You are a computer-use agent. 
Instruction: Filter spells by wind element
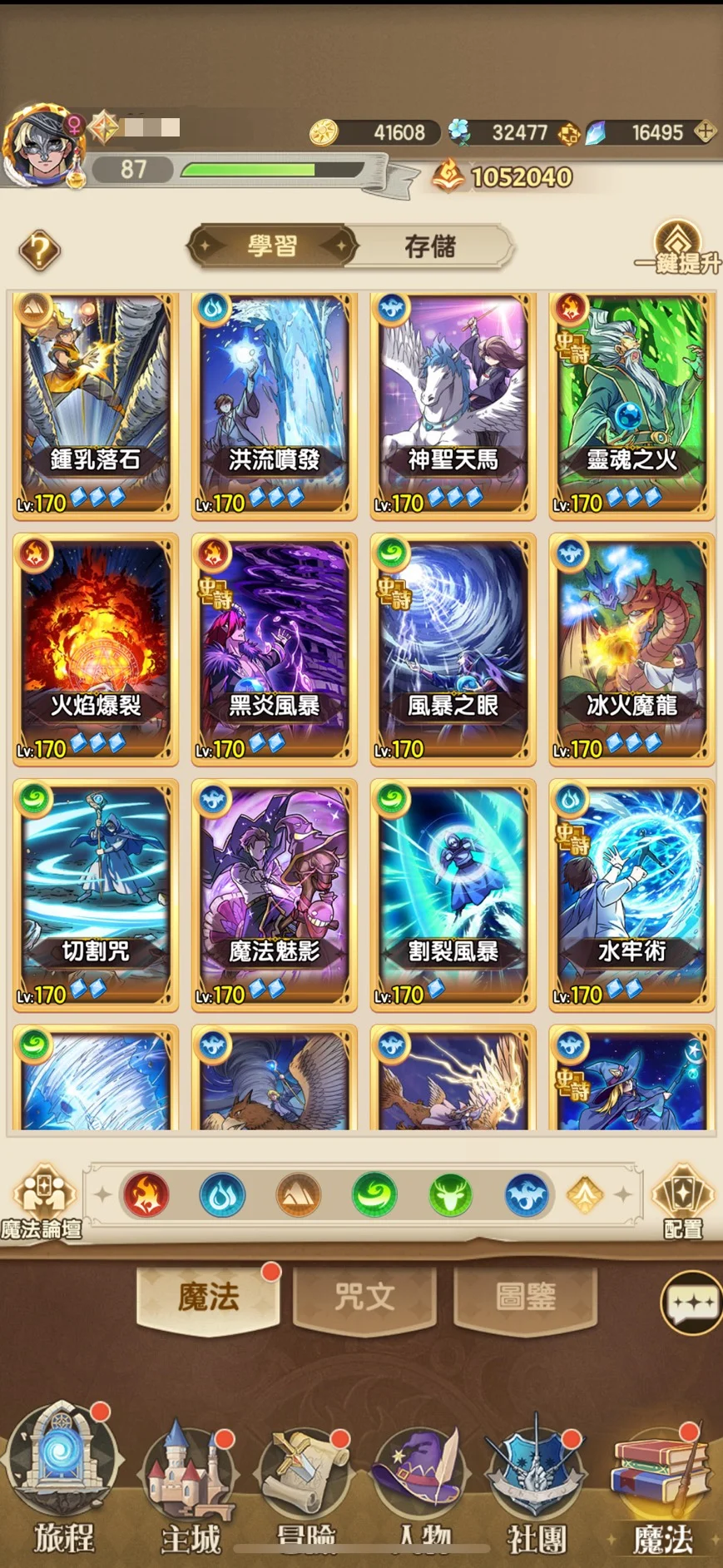pyautogui.click(x=374, y=1195)
